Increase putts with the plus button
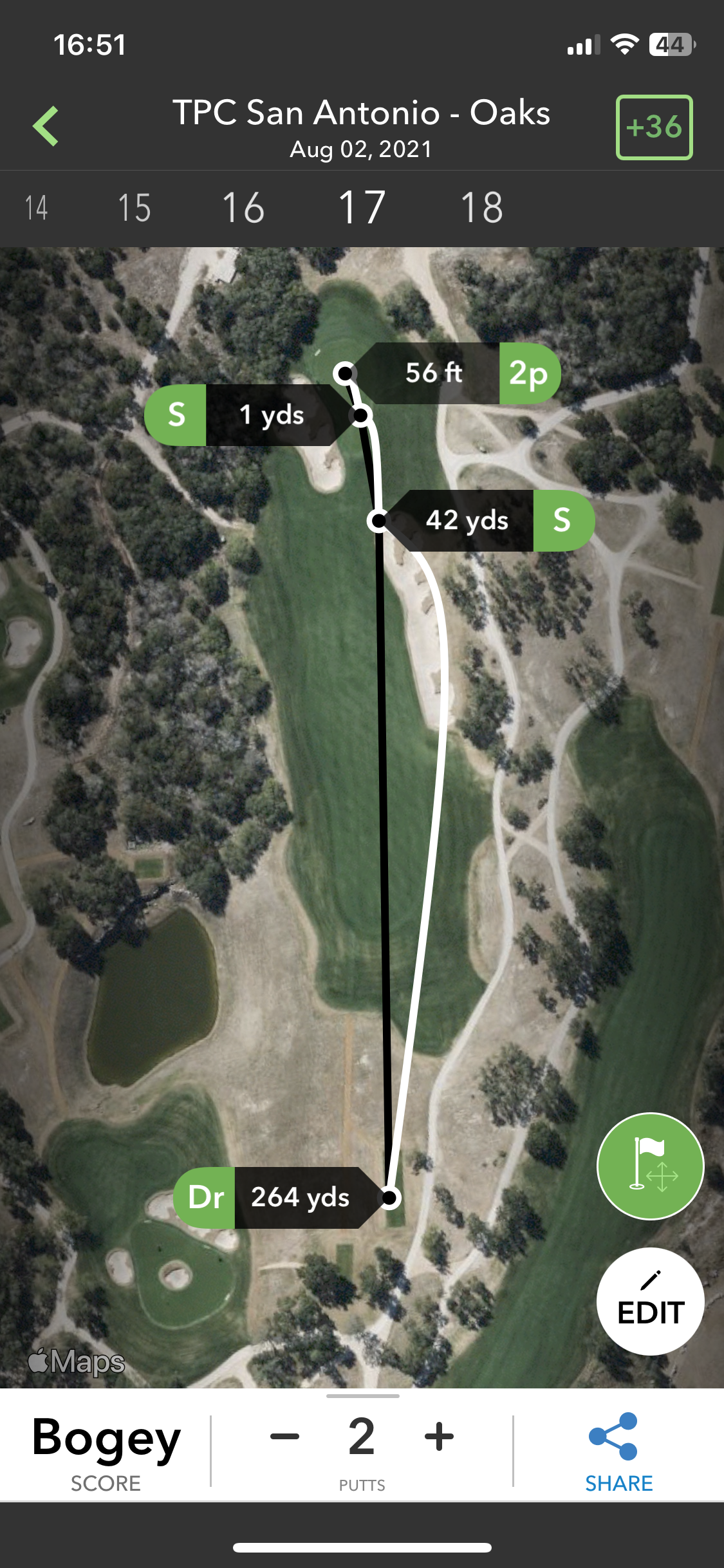Screen dimensions: 724x1568 pyautogui.click(x=440, y=1436)
